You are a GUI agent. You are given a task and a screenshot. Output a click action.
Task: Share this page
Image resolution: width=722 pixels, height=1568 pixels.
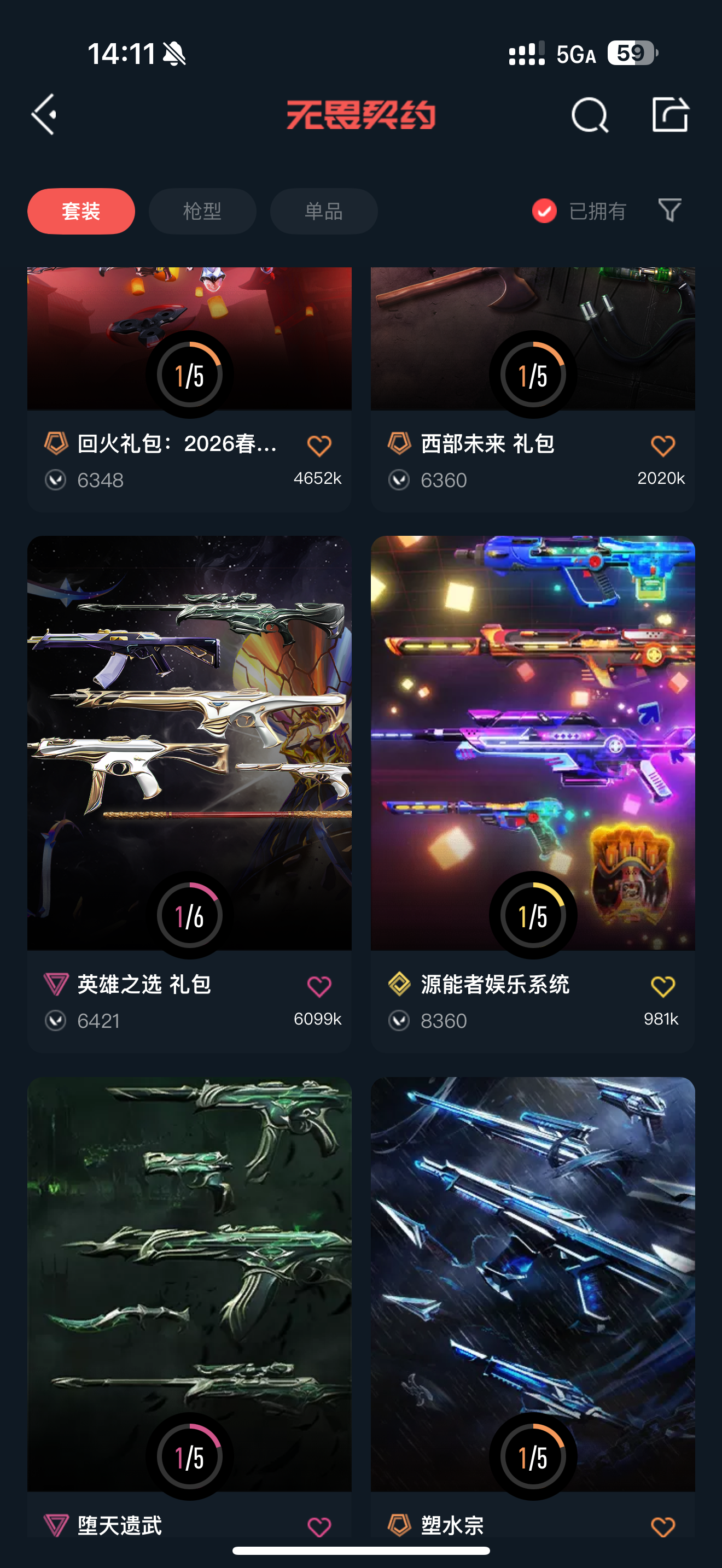(x=669, y=114)
